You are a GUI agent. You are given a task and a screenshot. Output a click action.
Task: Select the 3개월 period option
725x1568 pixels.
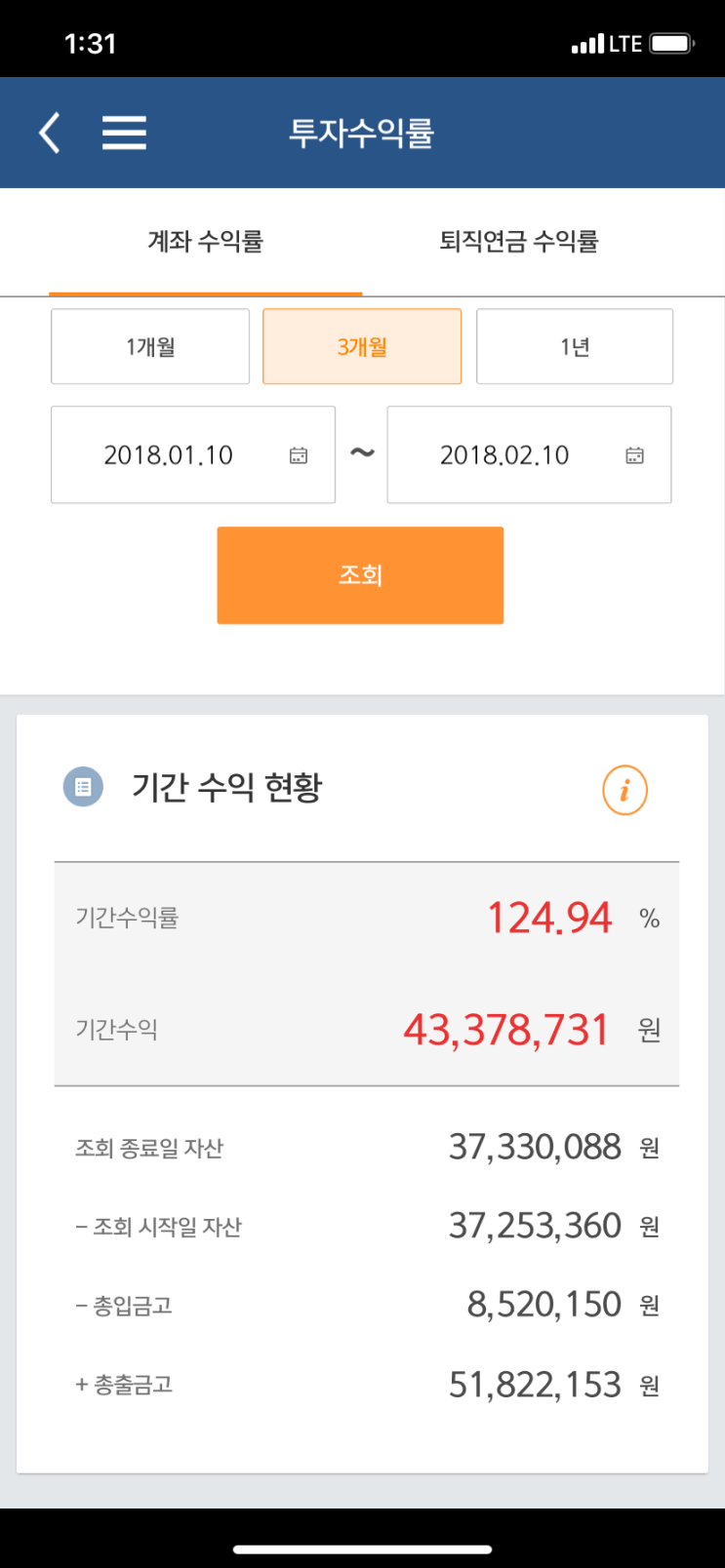pyautogui.click(x=362, y=346)
